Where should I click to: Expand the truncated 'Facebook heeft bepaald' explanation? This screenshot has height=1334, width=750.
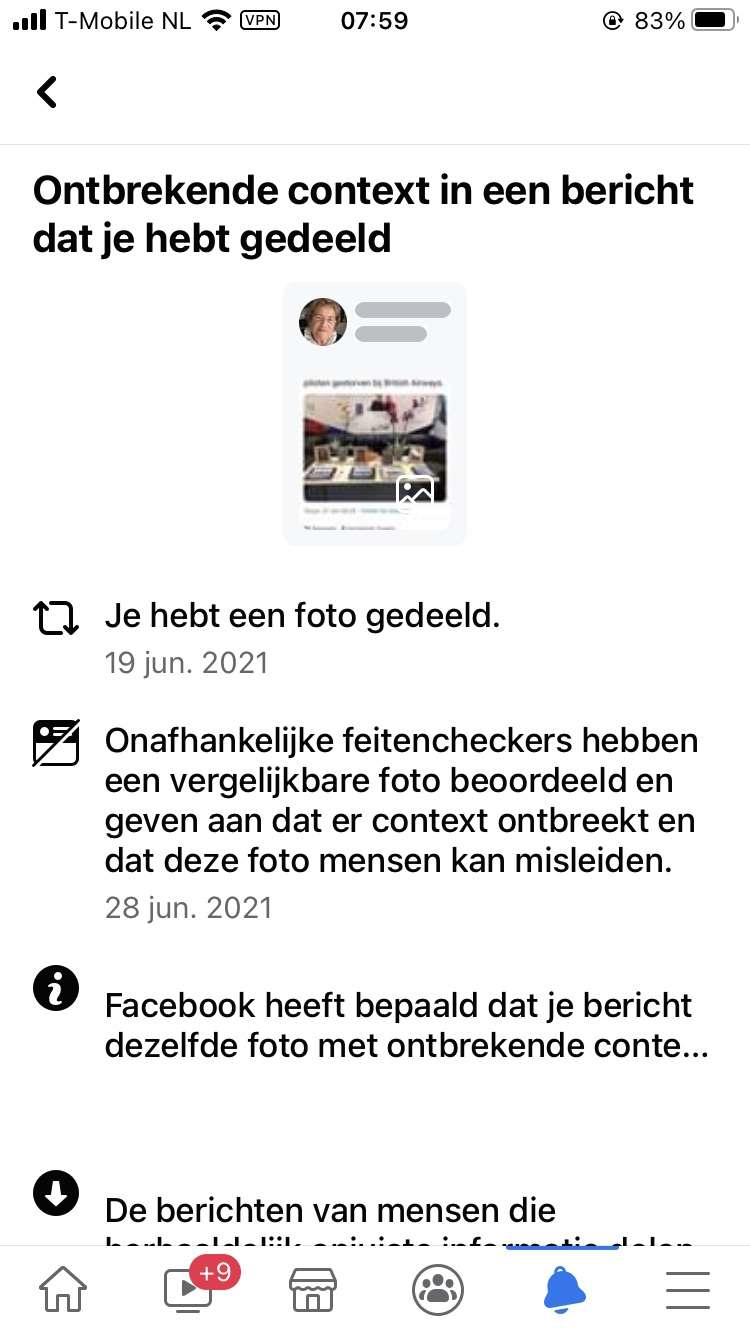pos(406,1025)
